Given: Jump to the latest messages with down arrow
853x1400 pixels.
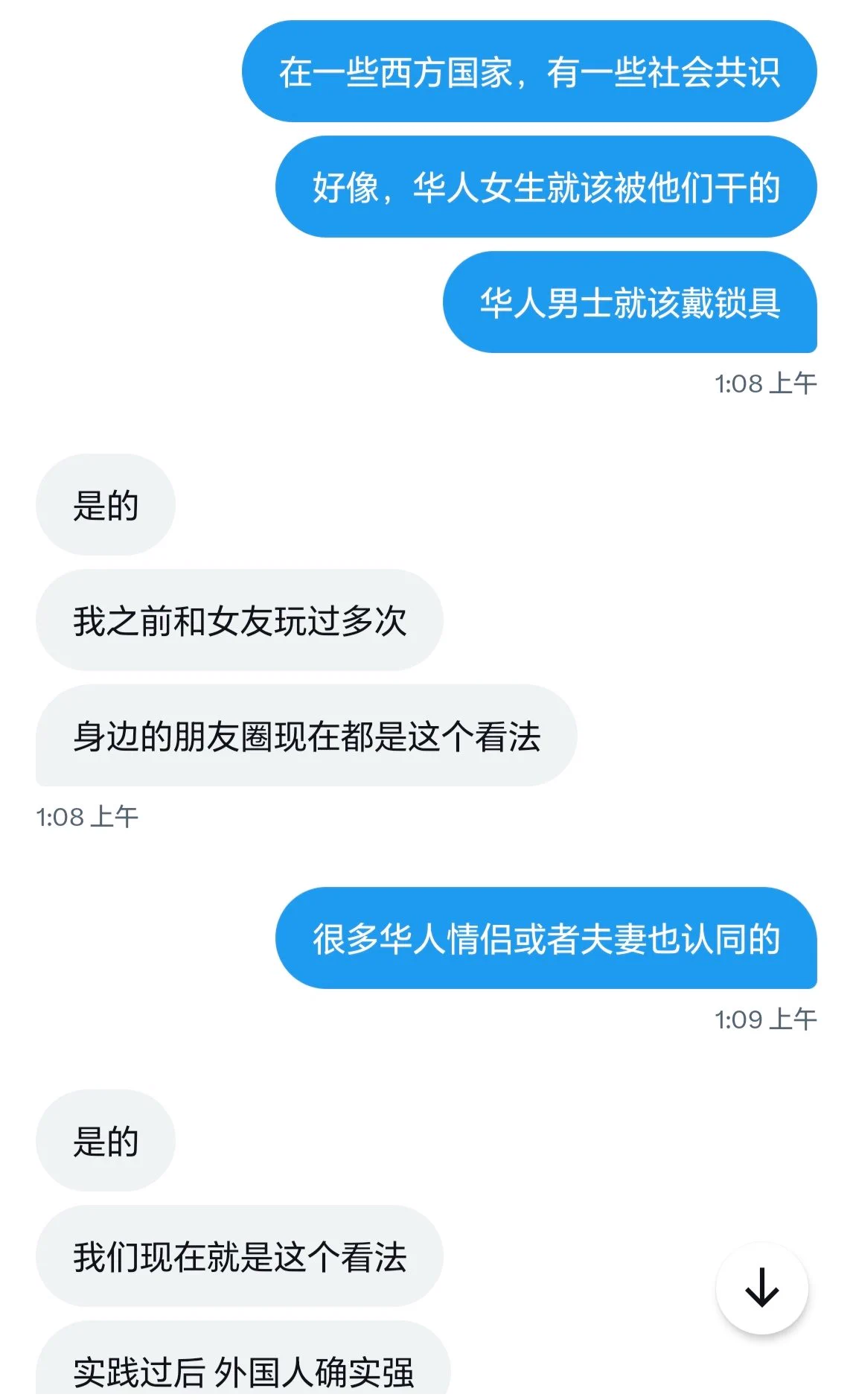Looking at the screenshot, I should (x=761, y=1288).
